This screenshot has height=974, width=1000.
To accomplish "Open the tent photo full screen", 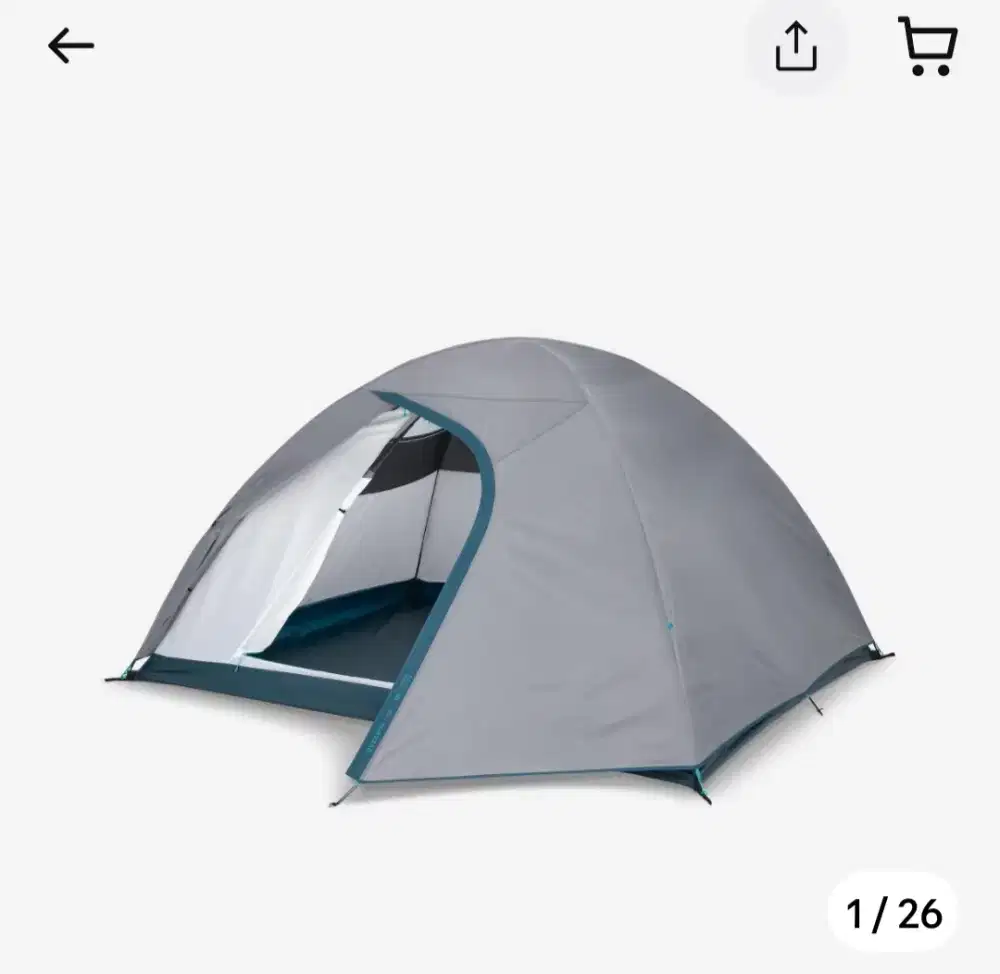I will 500,570.
